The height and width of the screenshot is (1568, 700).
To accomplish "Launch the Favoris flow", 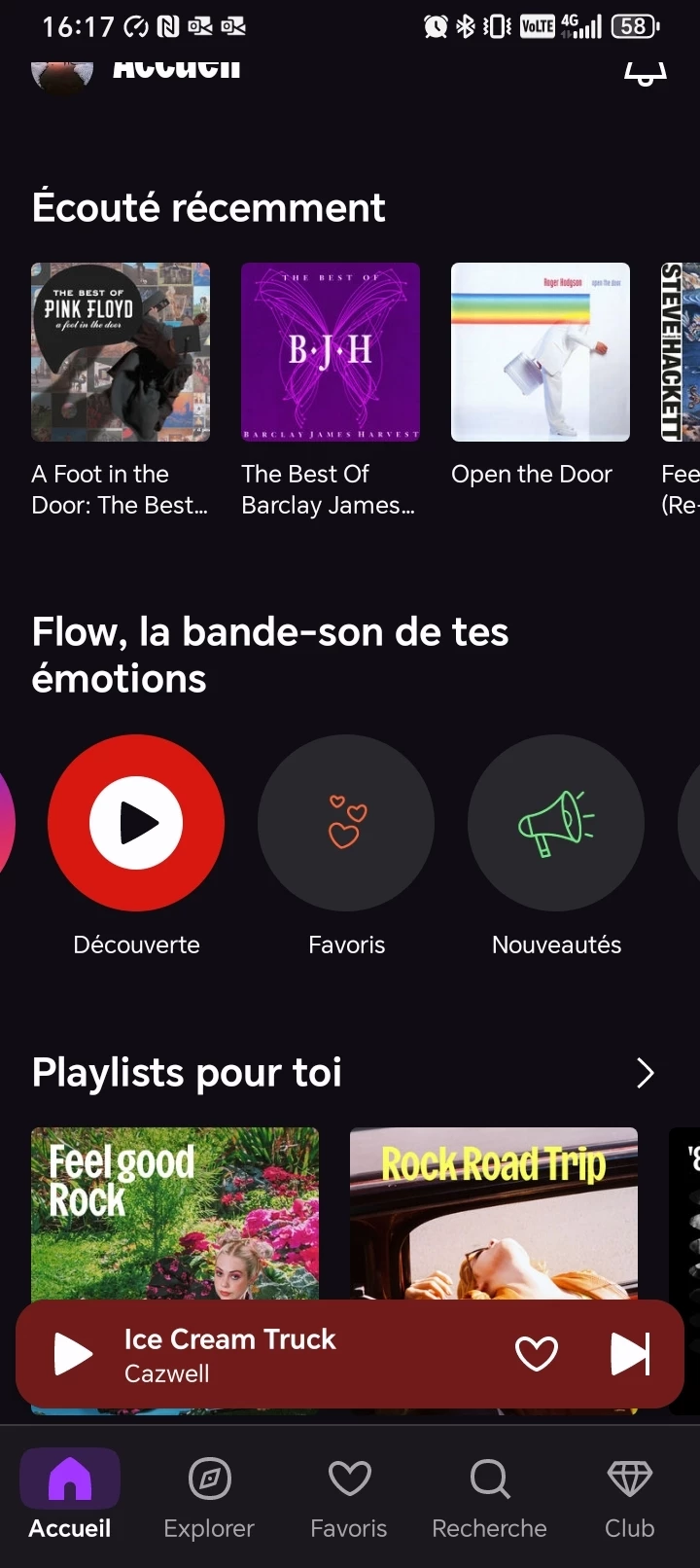I will 346,823.
